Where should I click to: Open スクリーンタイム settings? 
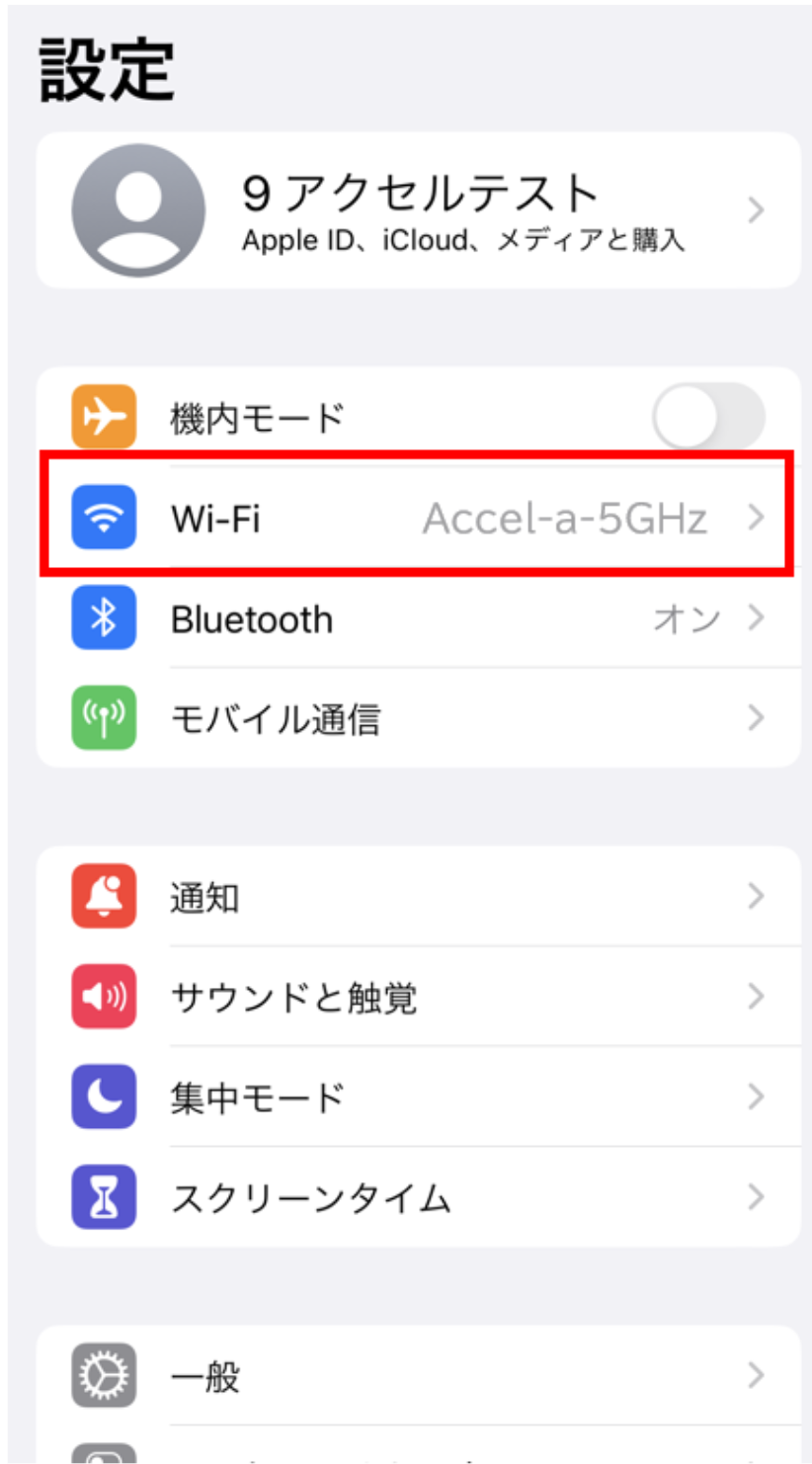click(418, 1197)
